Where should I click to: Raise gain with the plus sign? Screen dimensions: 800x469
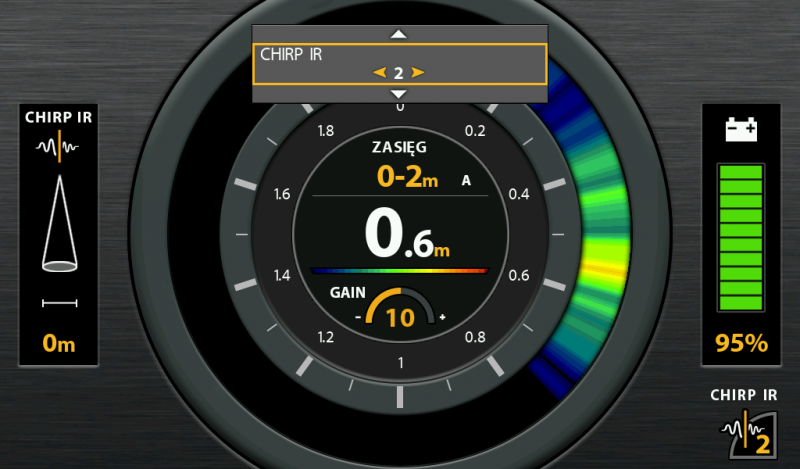click(x=442, y=317)
